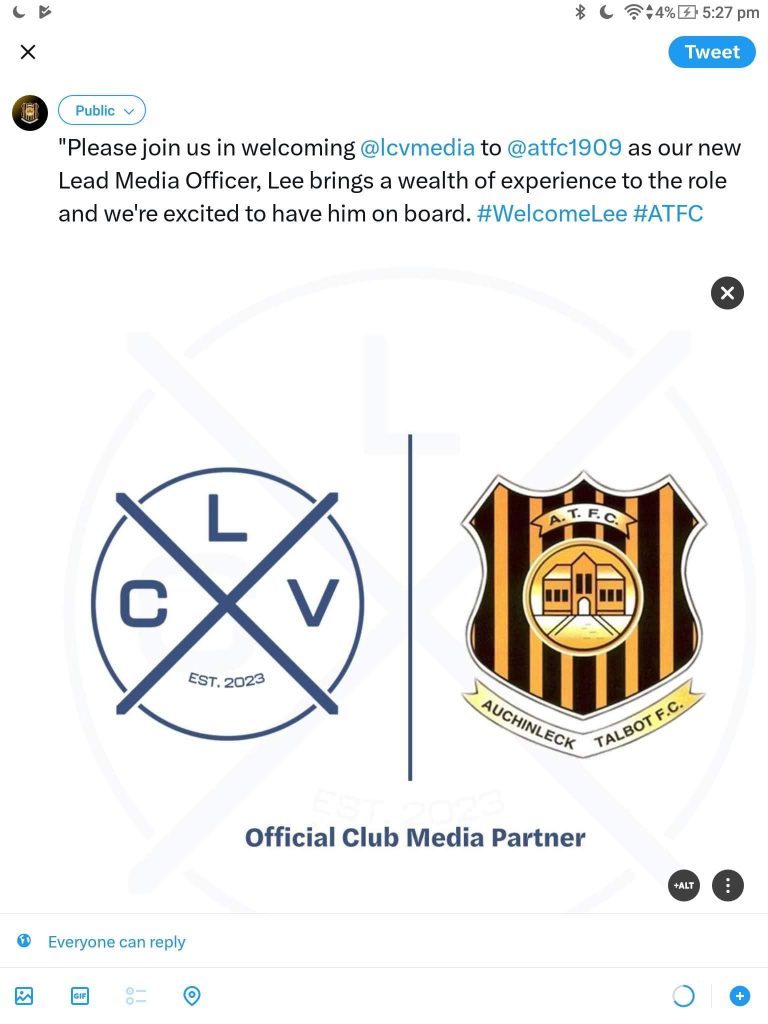Add a GIF to the tweet

point(80,996)
